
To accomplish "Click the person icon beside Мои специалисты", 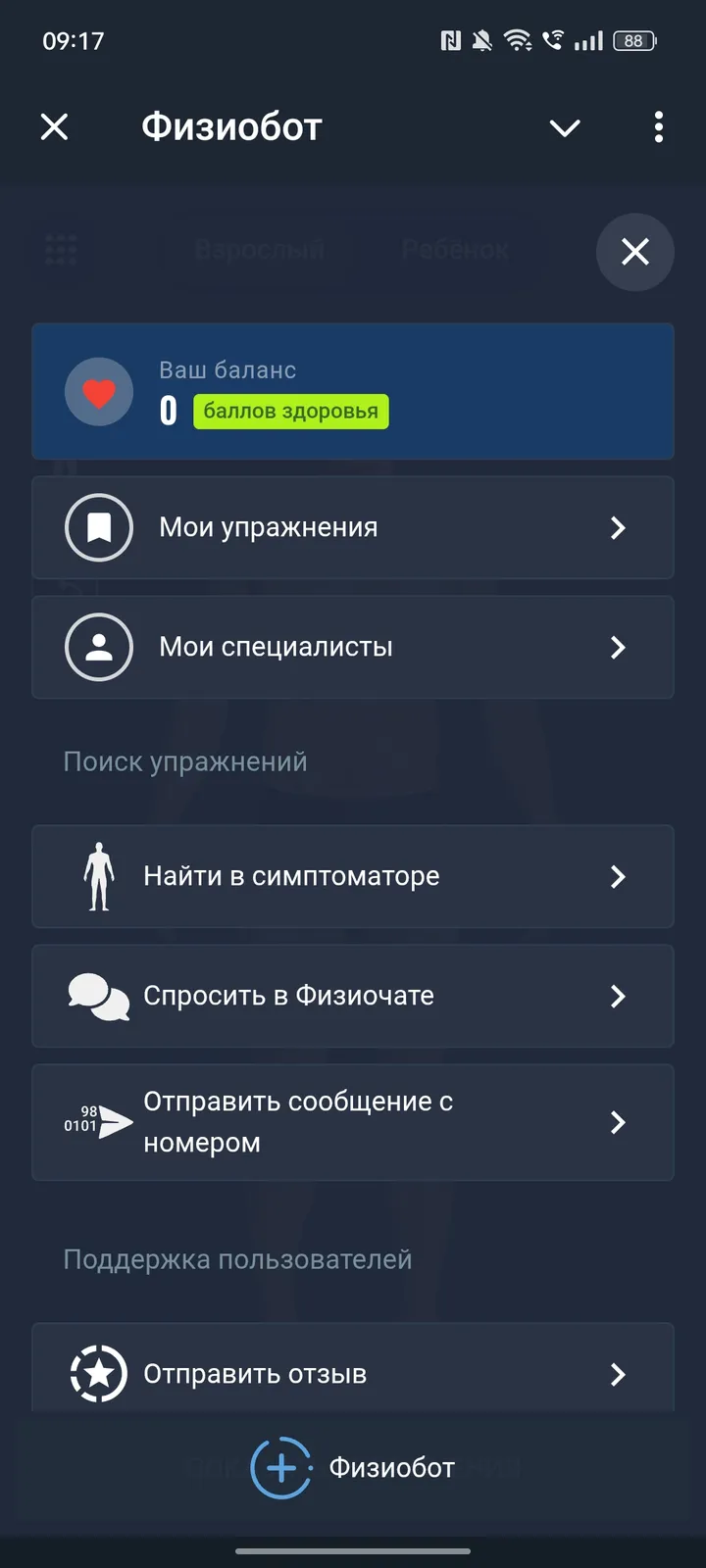I will [x=98, y=647].
